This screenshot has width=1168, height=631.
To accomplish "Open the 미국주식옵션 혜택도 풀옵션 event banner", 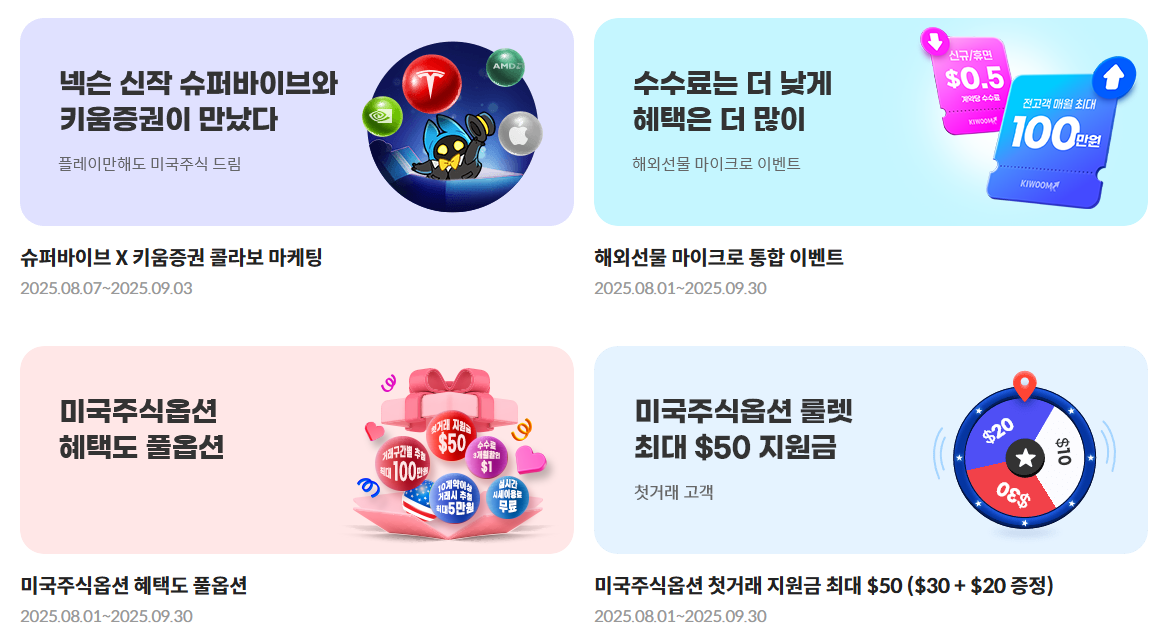I will tap(296, 450).
